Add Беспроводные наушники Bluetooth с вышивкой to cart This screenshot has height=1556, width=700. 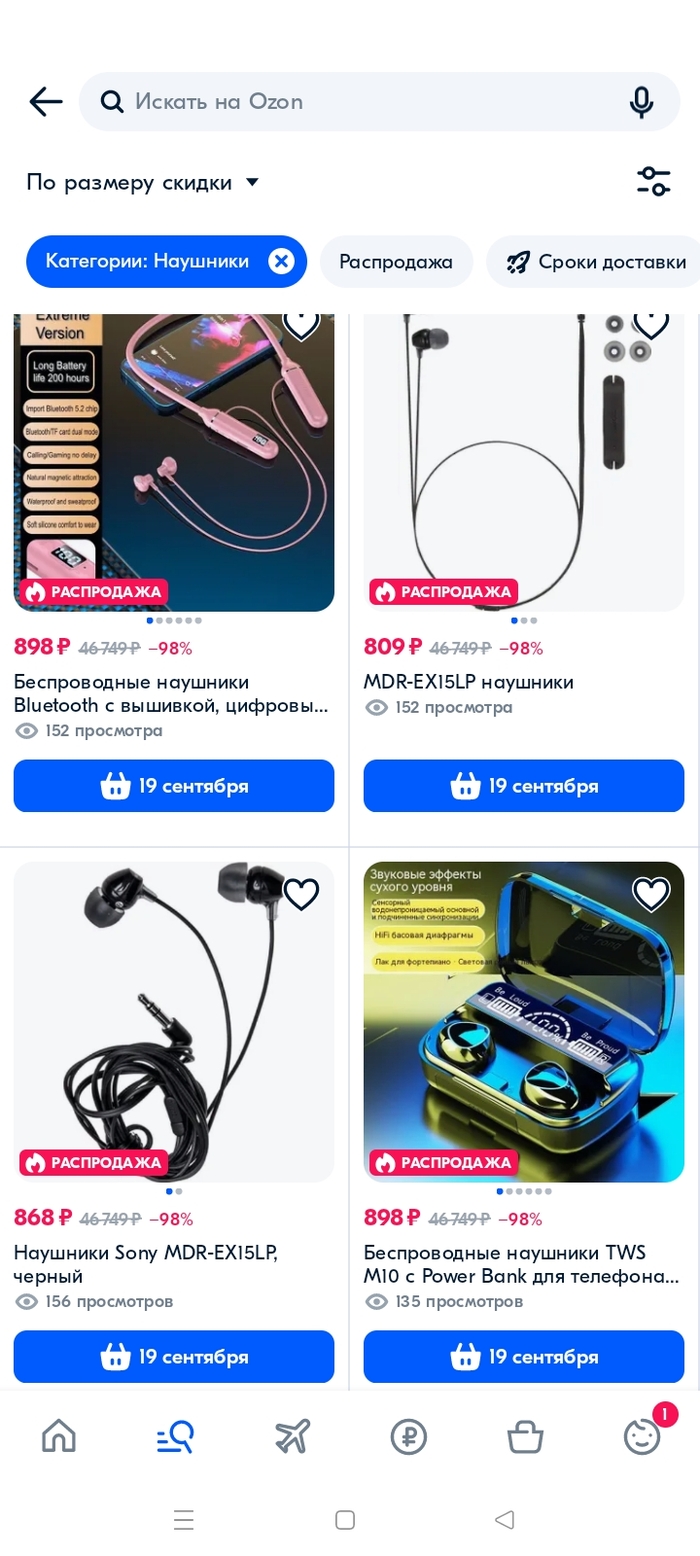174,786
